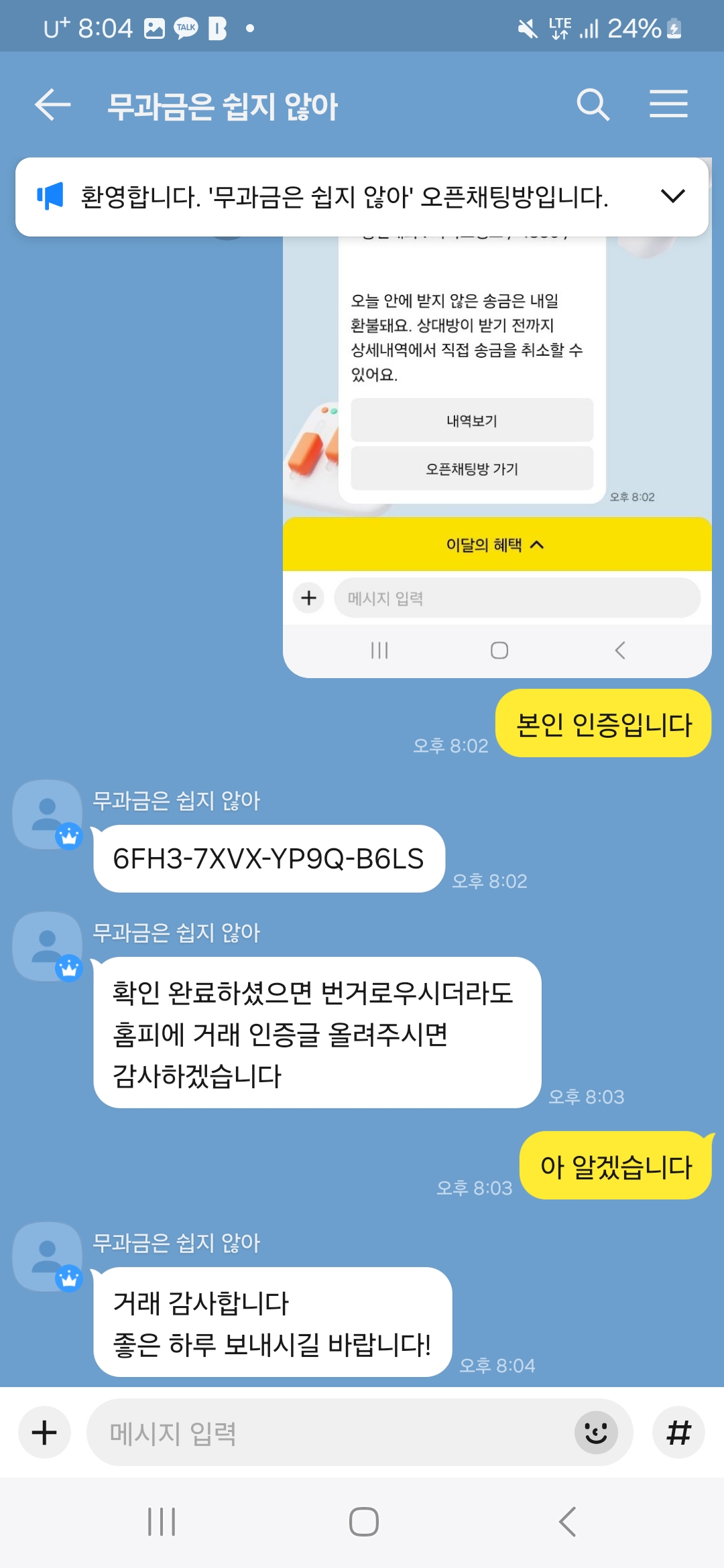Viewport: 724px width, 1568px height.
Task: Open the chat room hamburger menu
Action: (668, 105)
